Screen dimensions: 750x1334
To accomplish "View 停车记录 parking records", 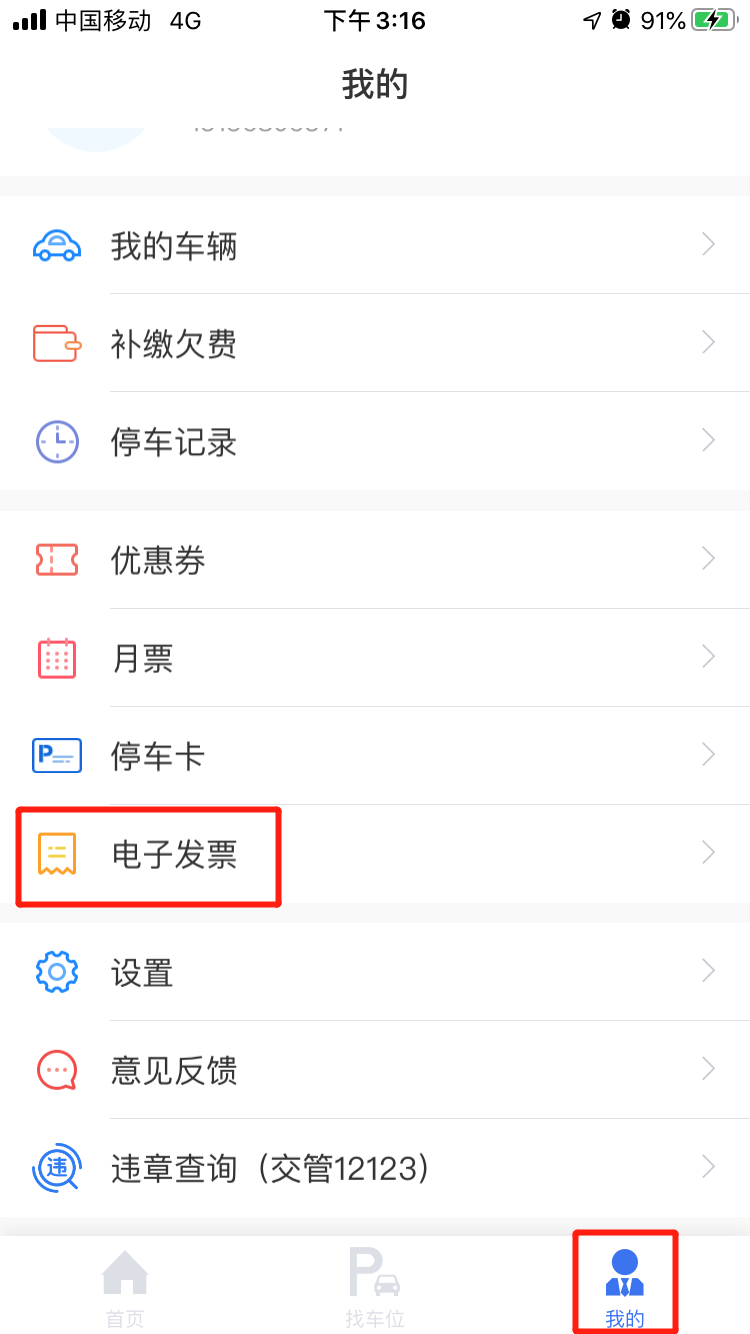I will tap(374, 442).
